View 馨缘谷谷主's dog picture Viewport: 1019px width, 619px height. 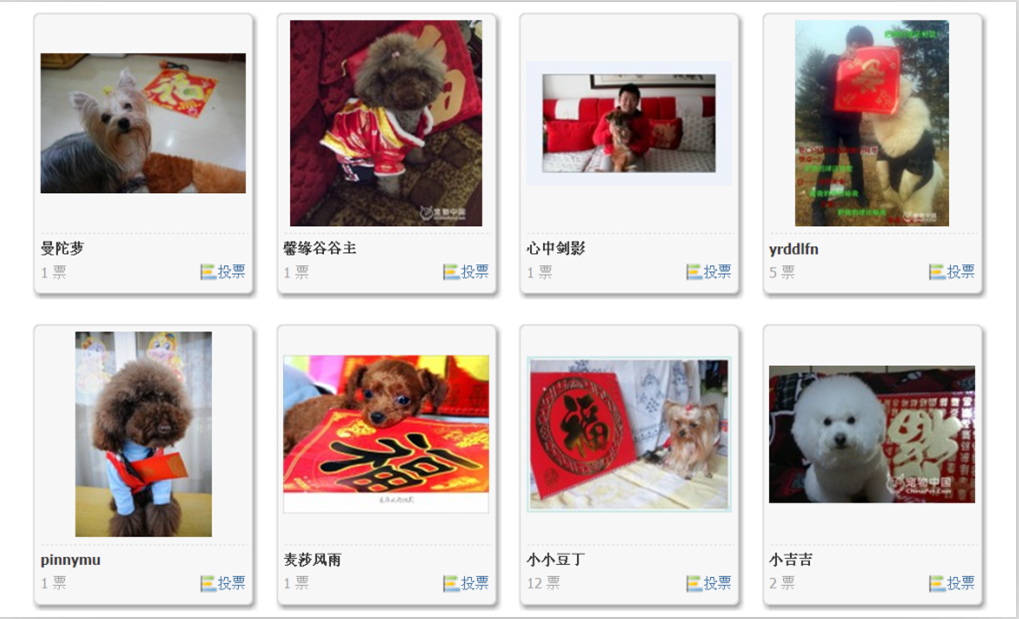click(386, 123)
